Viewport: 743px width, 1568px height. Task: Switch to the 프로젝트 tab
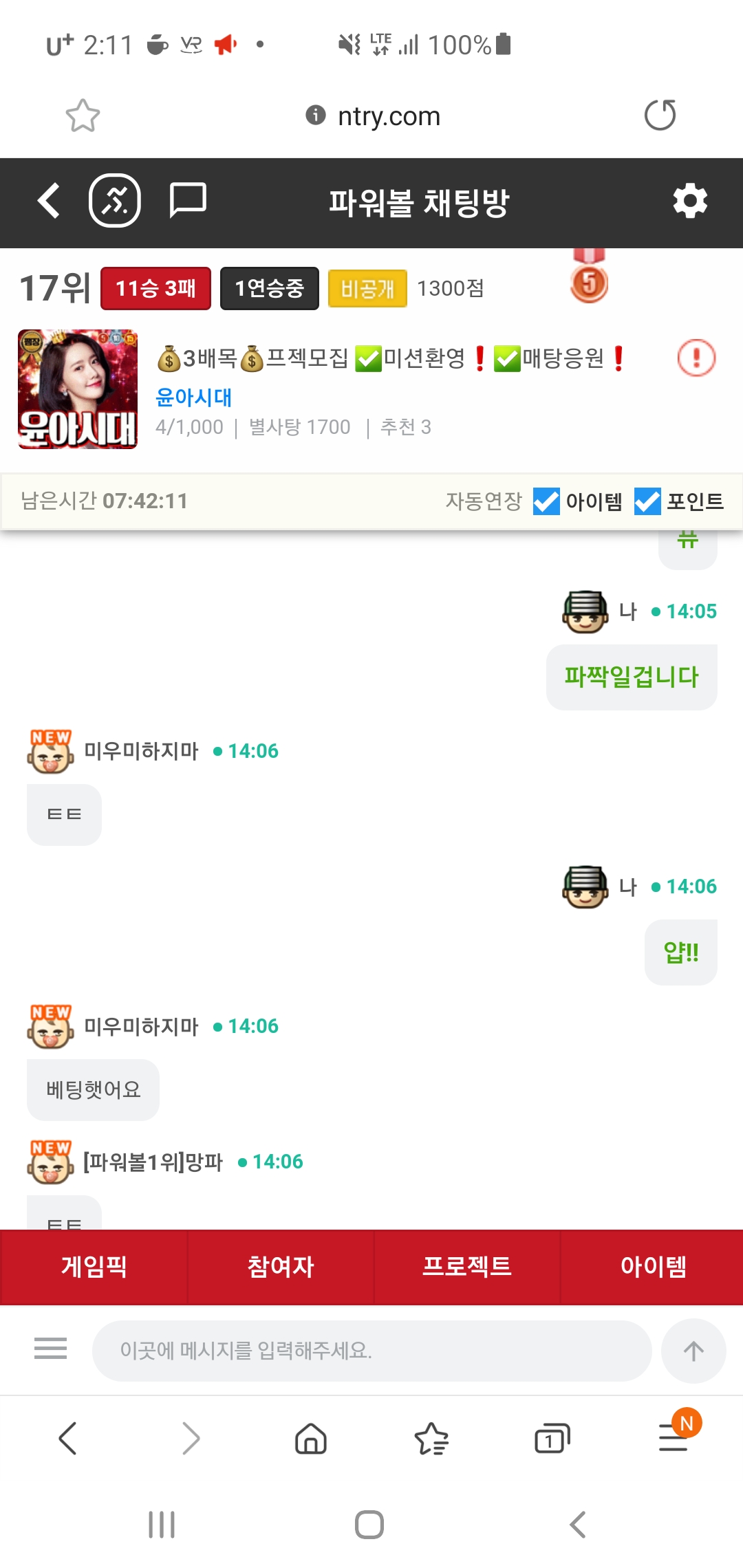pyautogui.click(x=467, y=1266)
